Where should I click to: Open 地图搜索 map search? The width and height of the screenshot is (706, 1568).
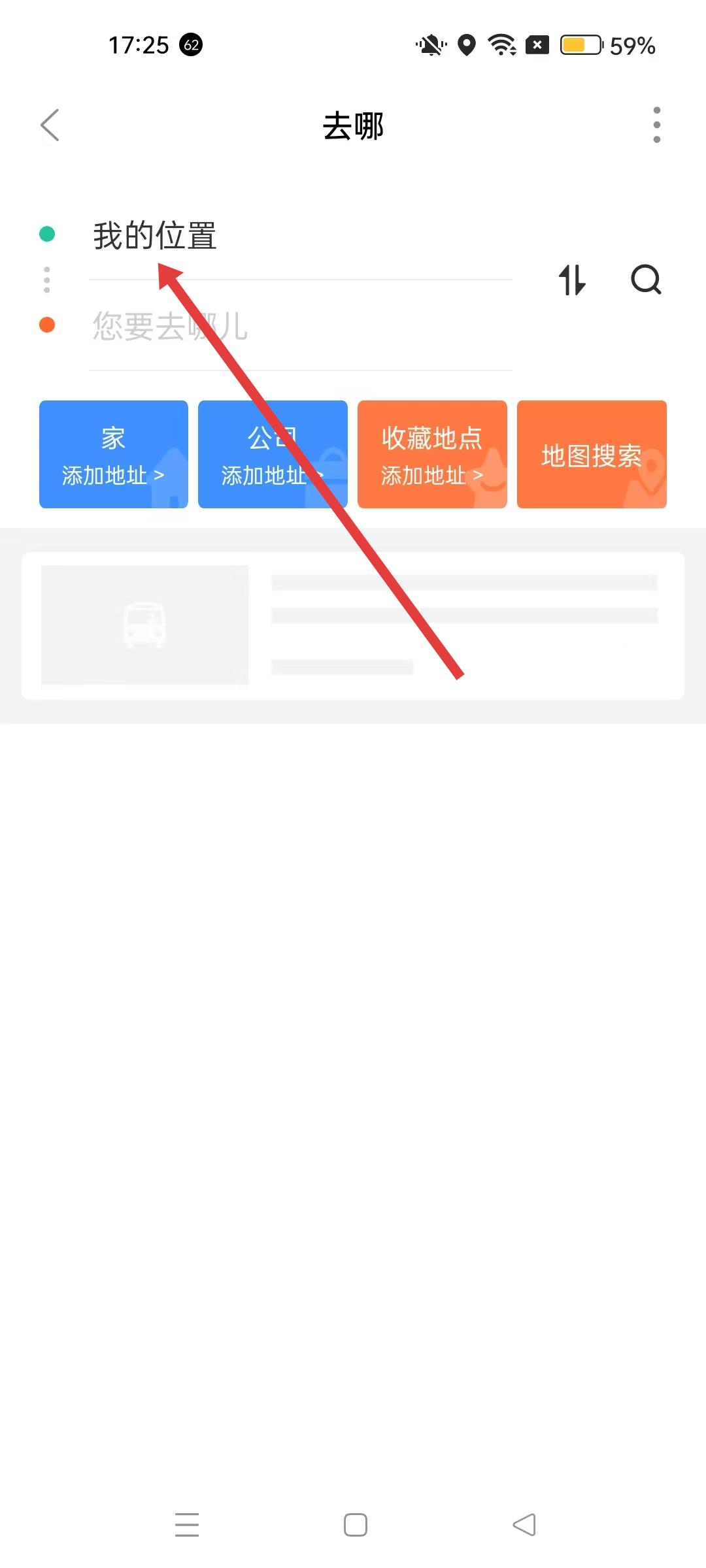(x=592, y=455)
